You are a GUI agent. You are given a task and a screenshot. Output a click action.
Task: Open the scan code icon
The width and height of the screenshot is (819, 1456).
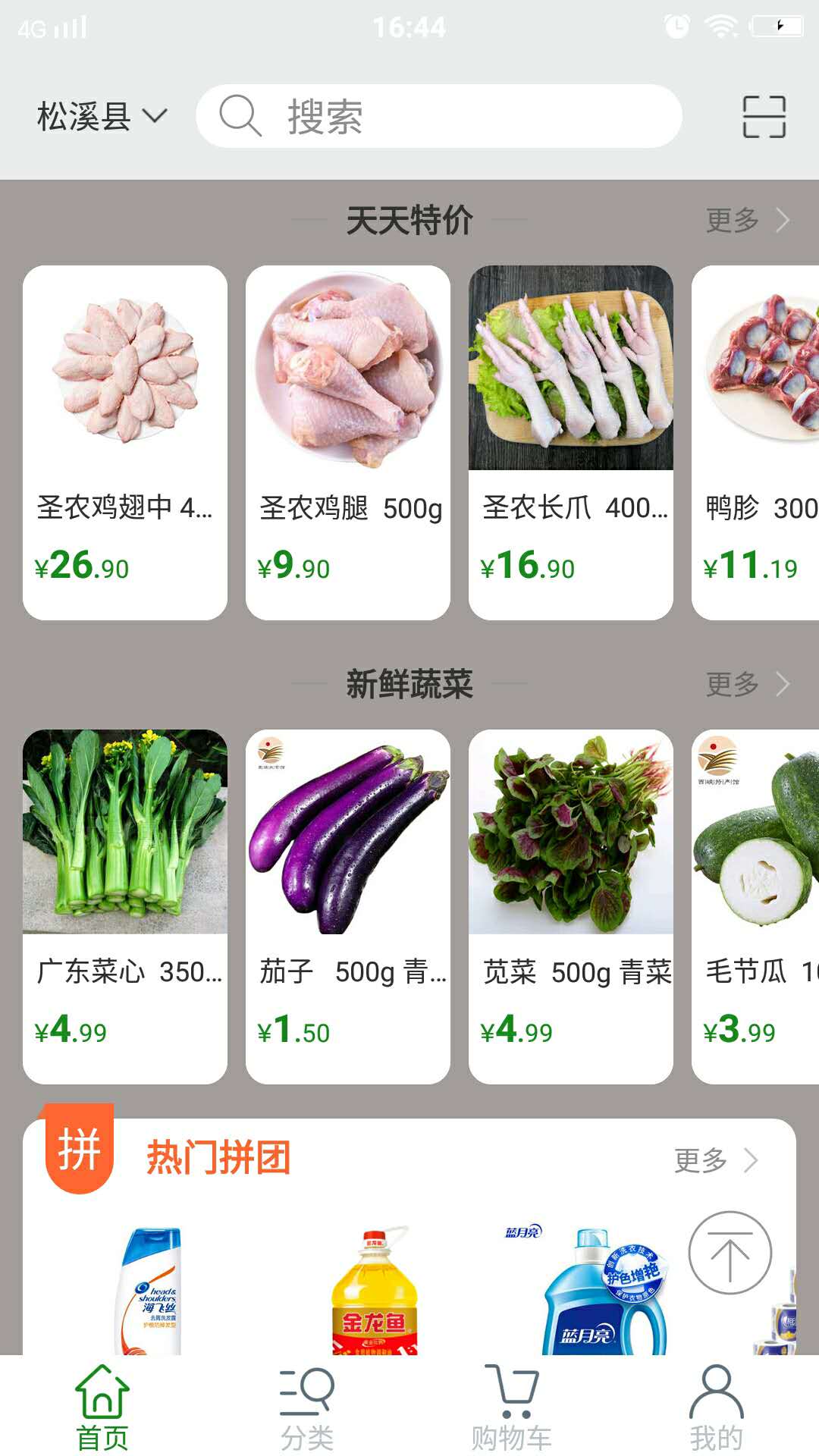click(764, 117)
